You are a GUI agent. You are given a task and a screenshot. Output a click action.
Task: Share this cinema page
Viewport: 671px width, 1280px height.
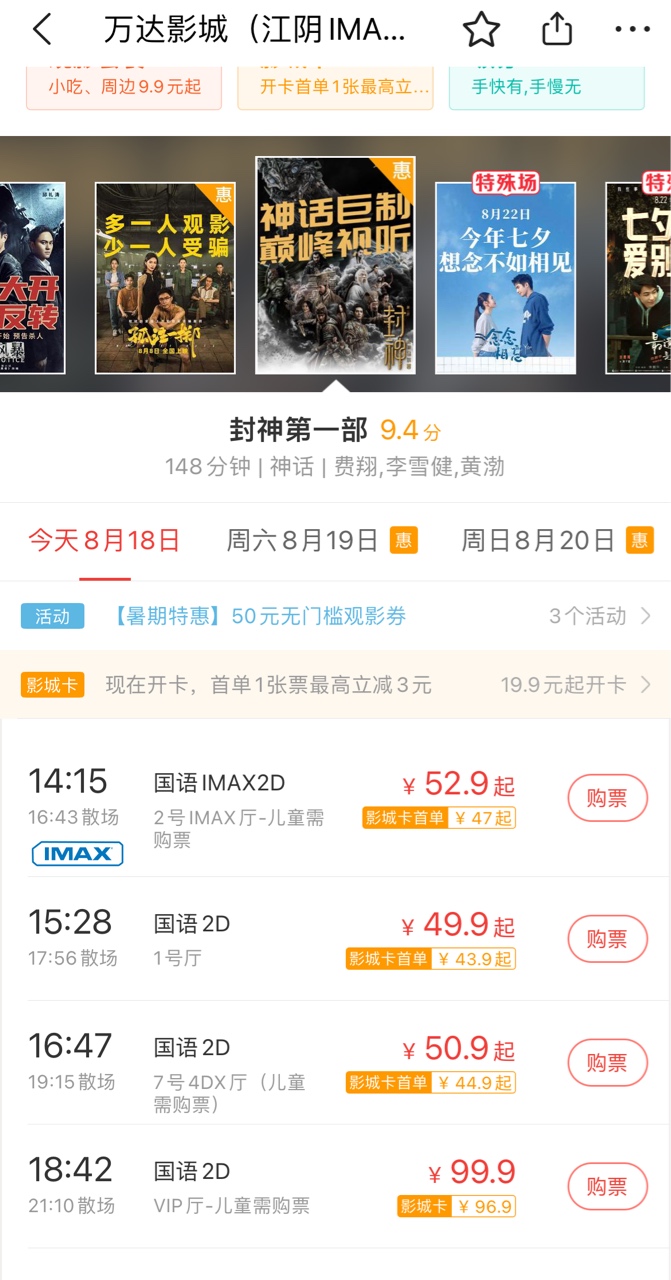tap(557, 30)
